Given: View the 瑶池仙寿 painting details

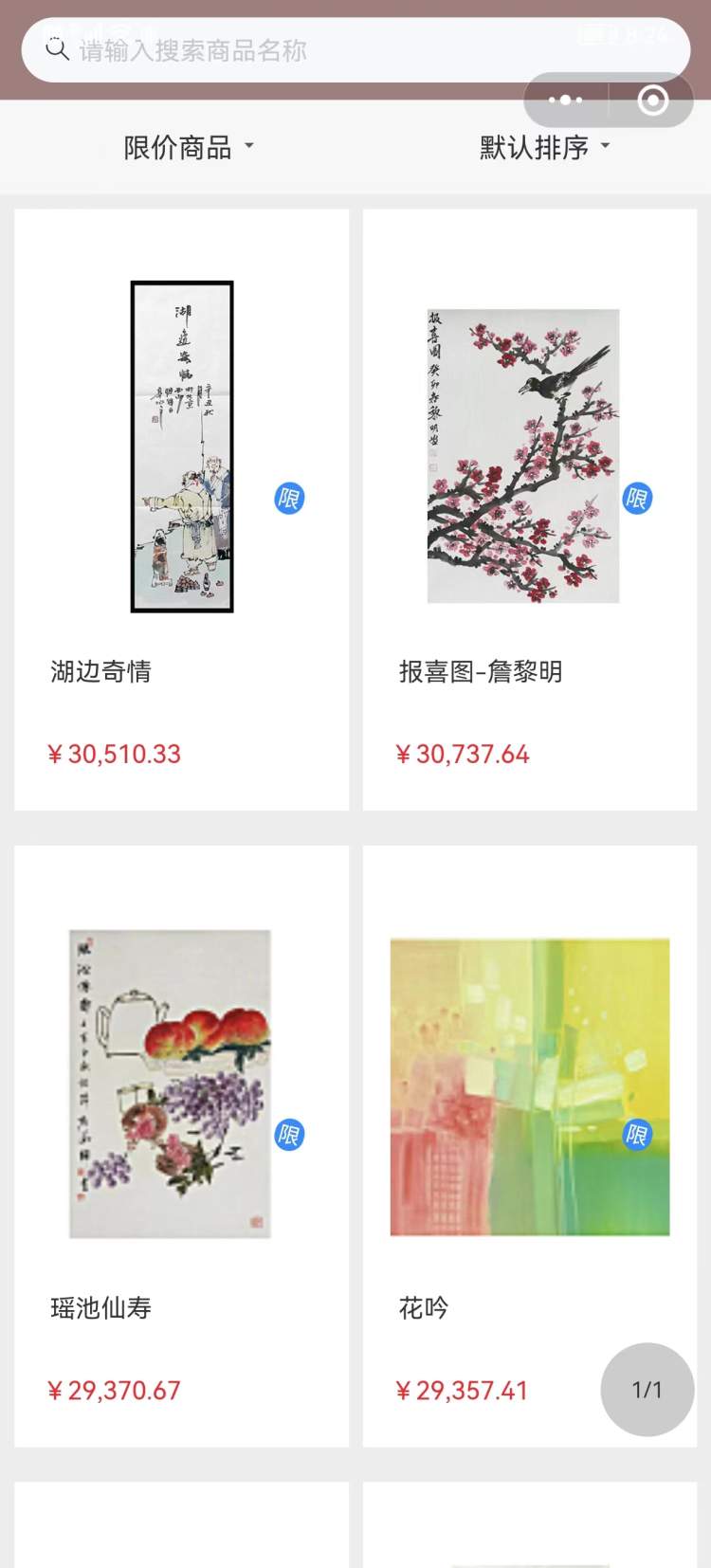Looking at the screenshot, I should coord(181,1145).
